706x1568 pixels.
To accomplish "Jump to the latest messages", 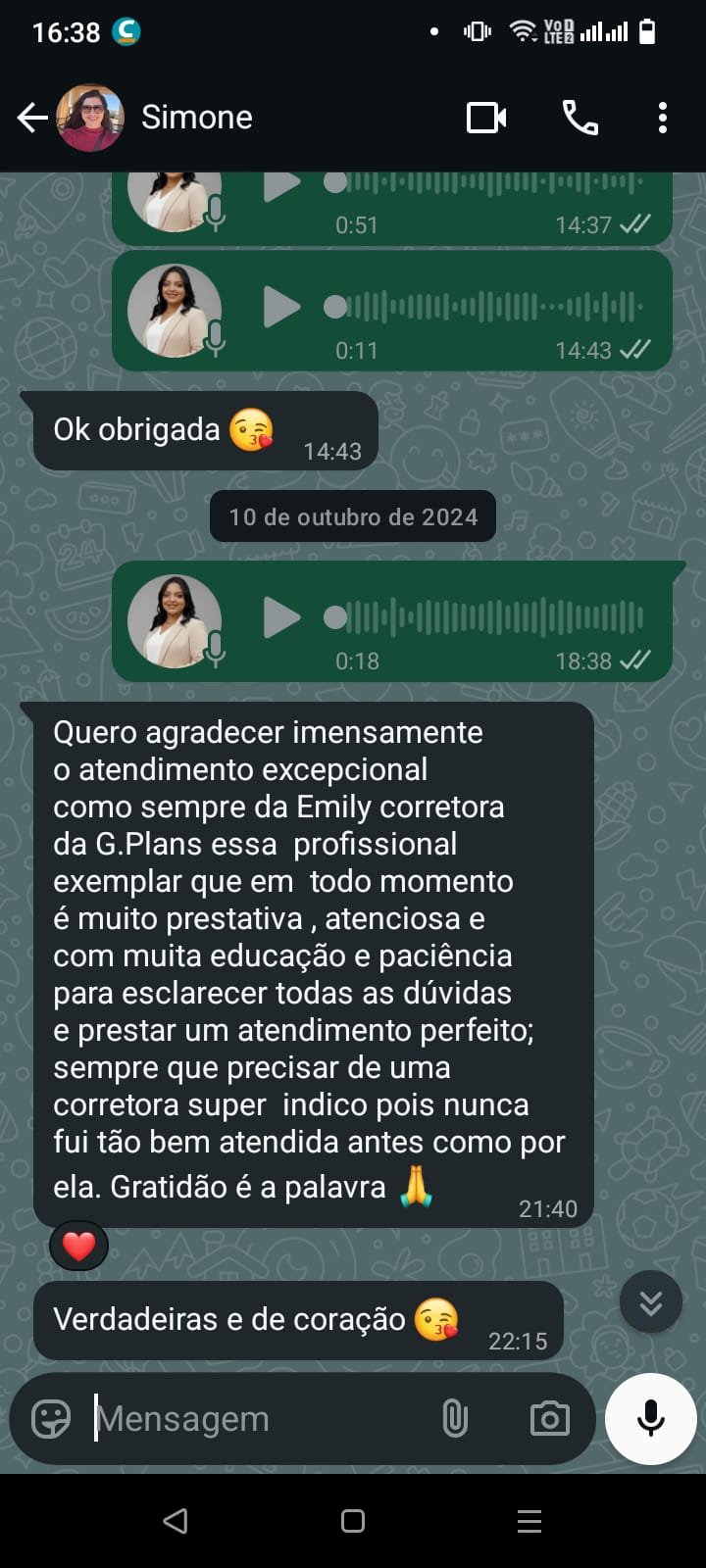I will pyautogui.click(x=650, y=1302).
